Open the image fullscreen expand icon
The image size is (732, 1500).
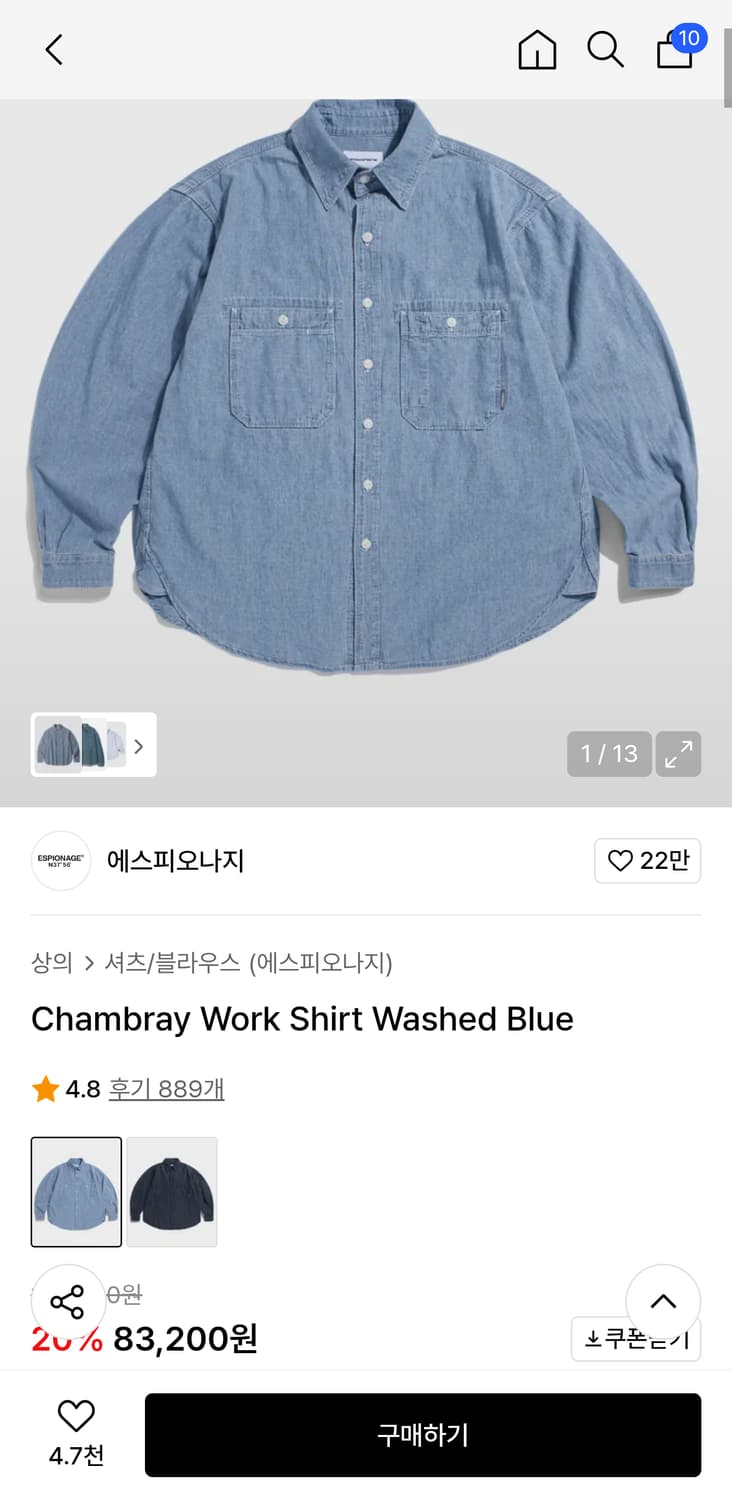point(678,754)
